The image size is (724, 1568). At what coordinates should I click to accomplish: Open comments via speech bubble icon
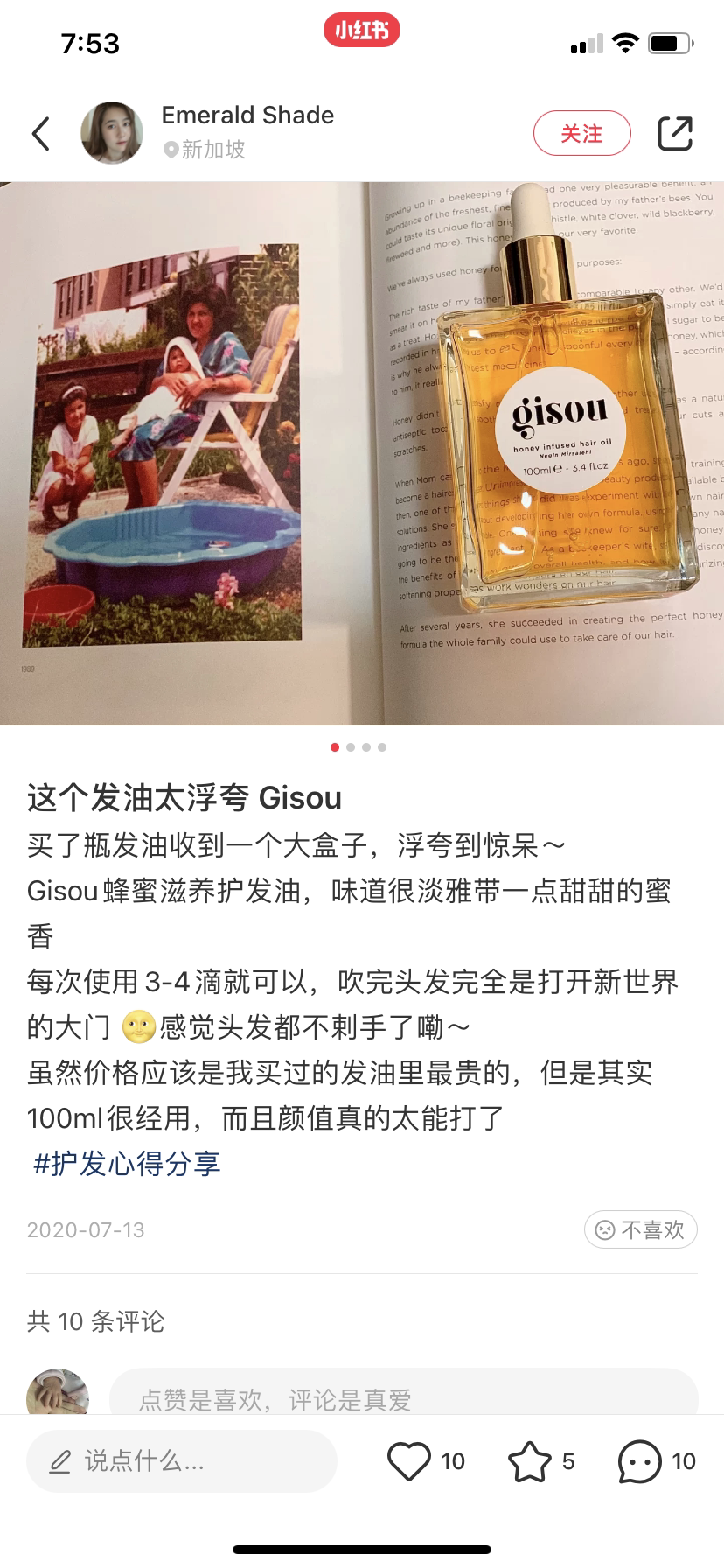tap(639, 1460)
